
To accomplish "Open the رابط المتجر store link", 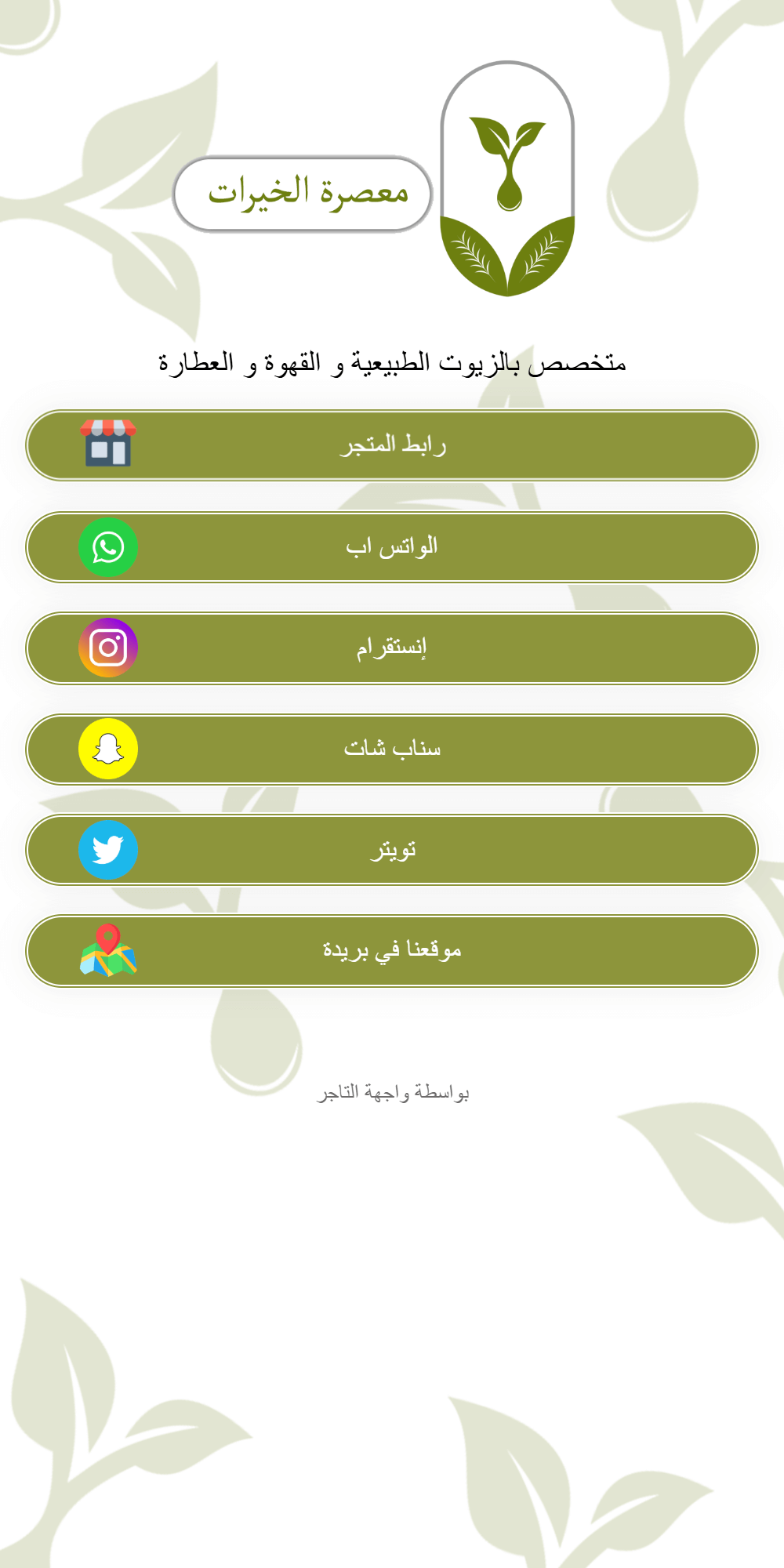I will [x=392, y=443].
